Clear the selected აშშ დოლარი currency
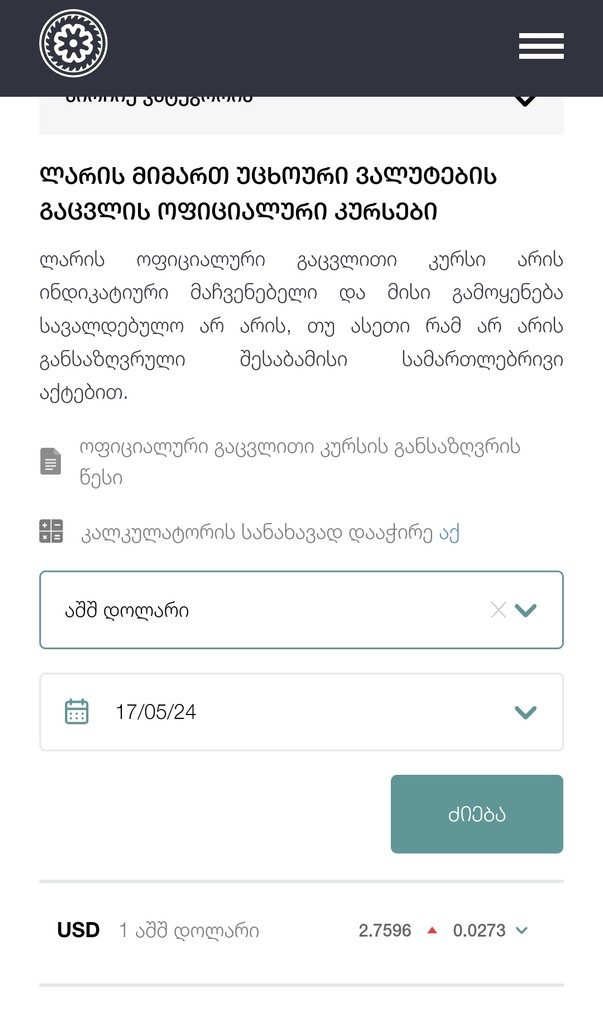The width and height of the screenshot is (603, 1024). pyautogui.click(x=498, y=610)
